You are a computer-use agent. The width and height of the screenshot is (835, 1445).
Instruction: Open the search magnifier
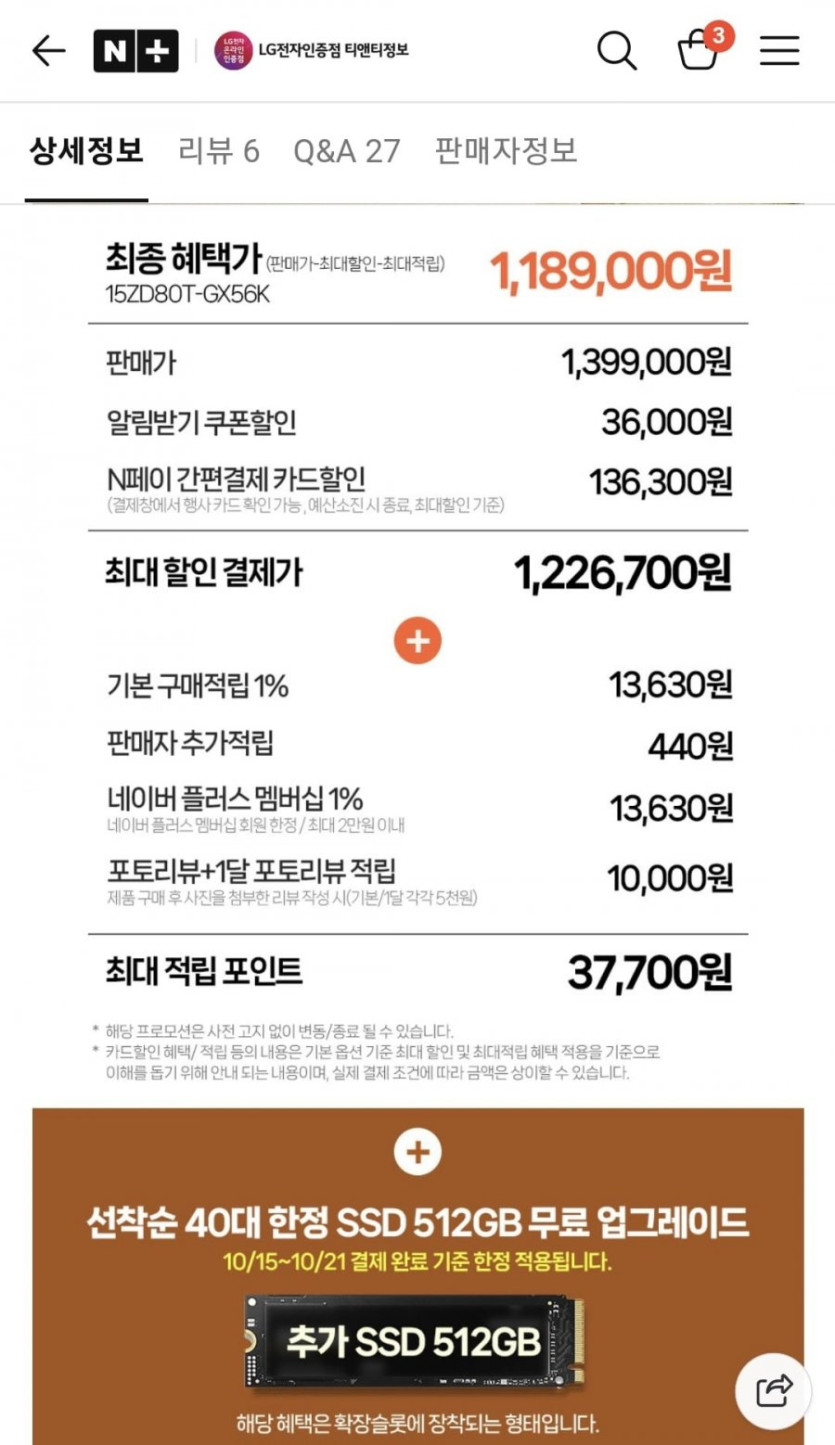(x=617, y=51)
